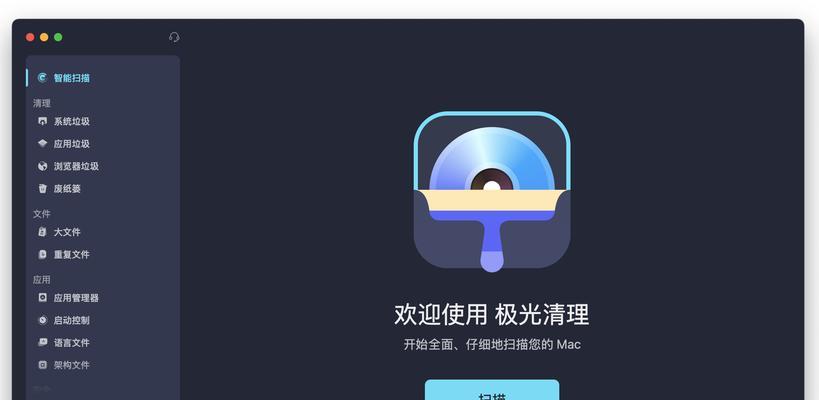Maximize the window with green button
This screenshot has height=400, width=819.
[x=58, y=37]
